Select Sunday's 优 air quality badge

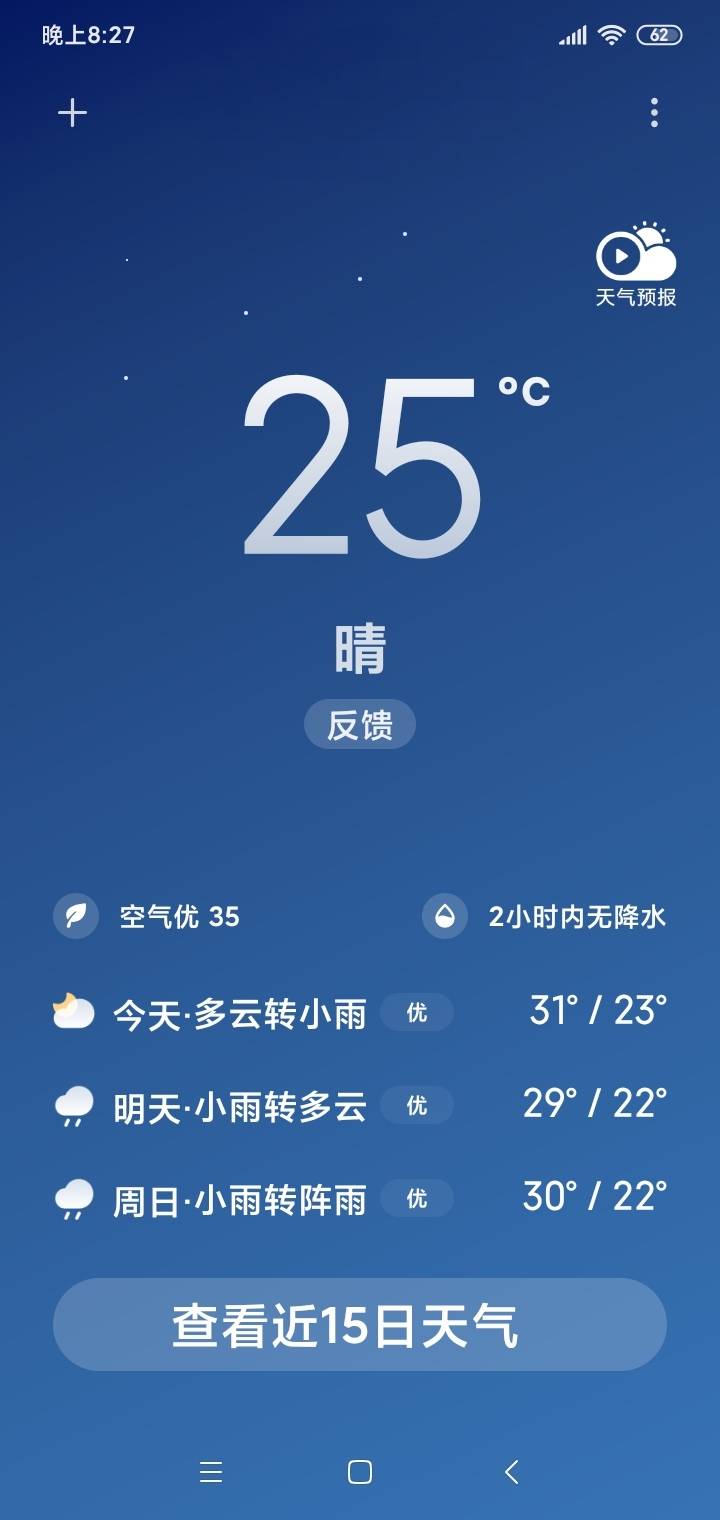(417, 1200)
